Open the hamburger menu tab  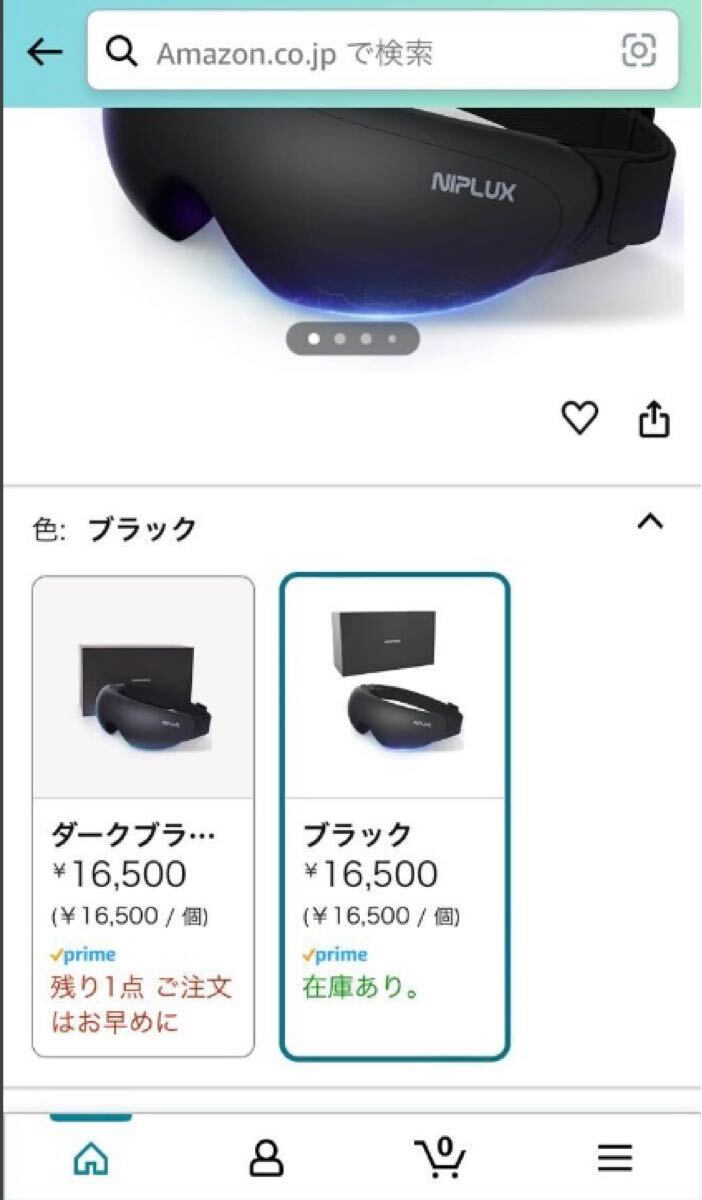coord(615,1159)
